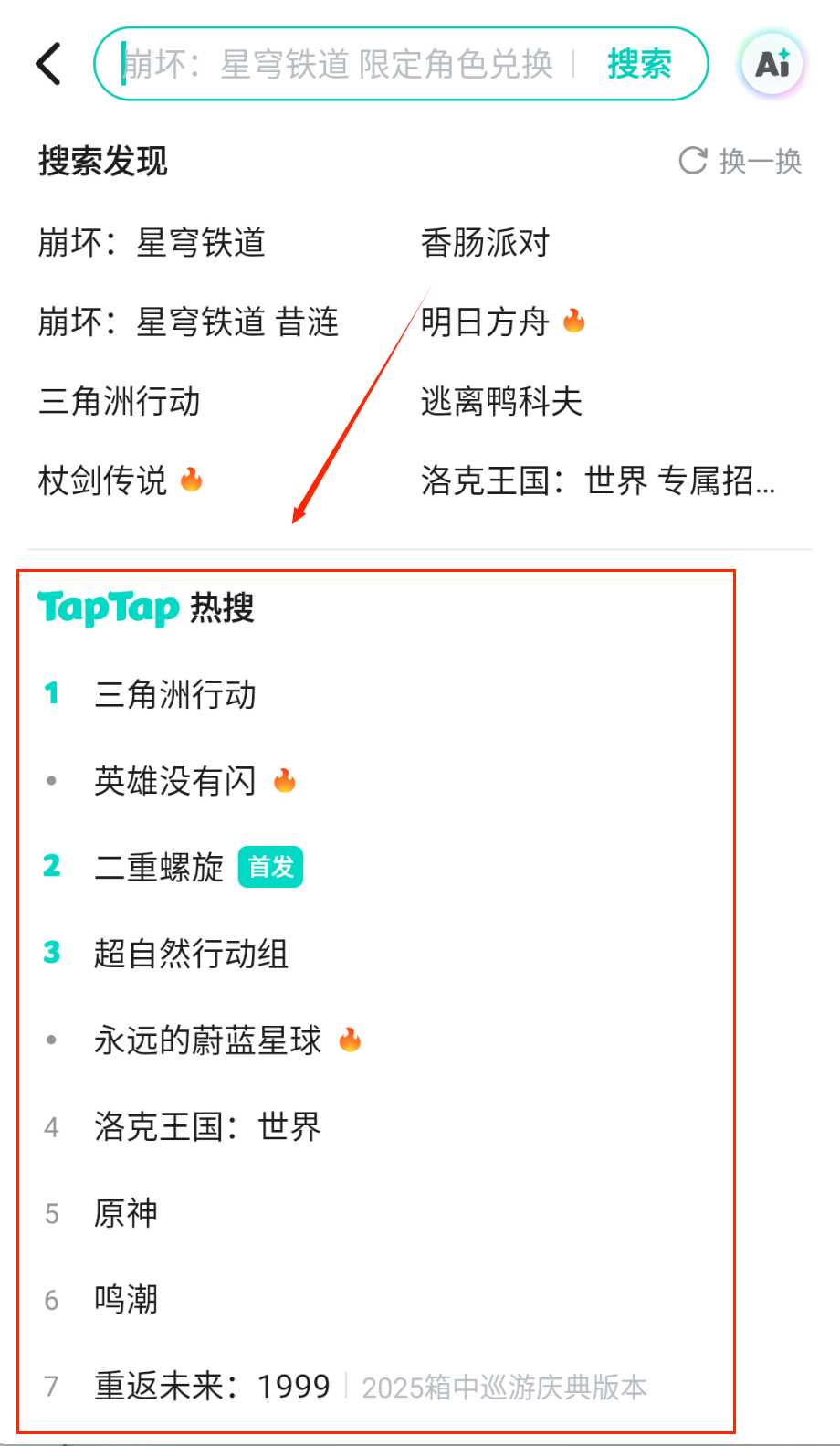The image size is (840, 1446).
Task: Pick 明日方舟 in search discoveries
Action: click(485, 322)
